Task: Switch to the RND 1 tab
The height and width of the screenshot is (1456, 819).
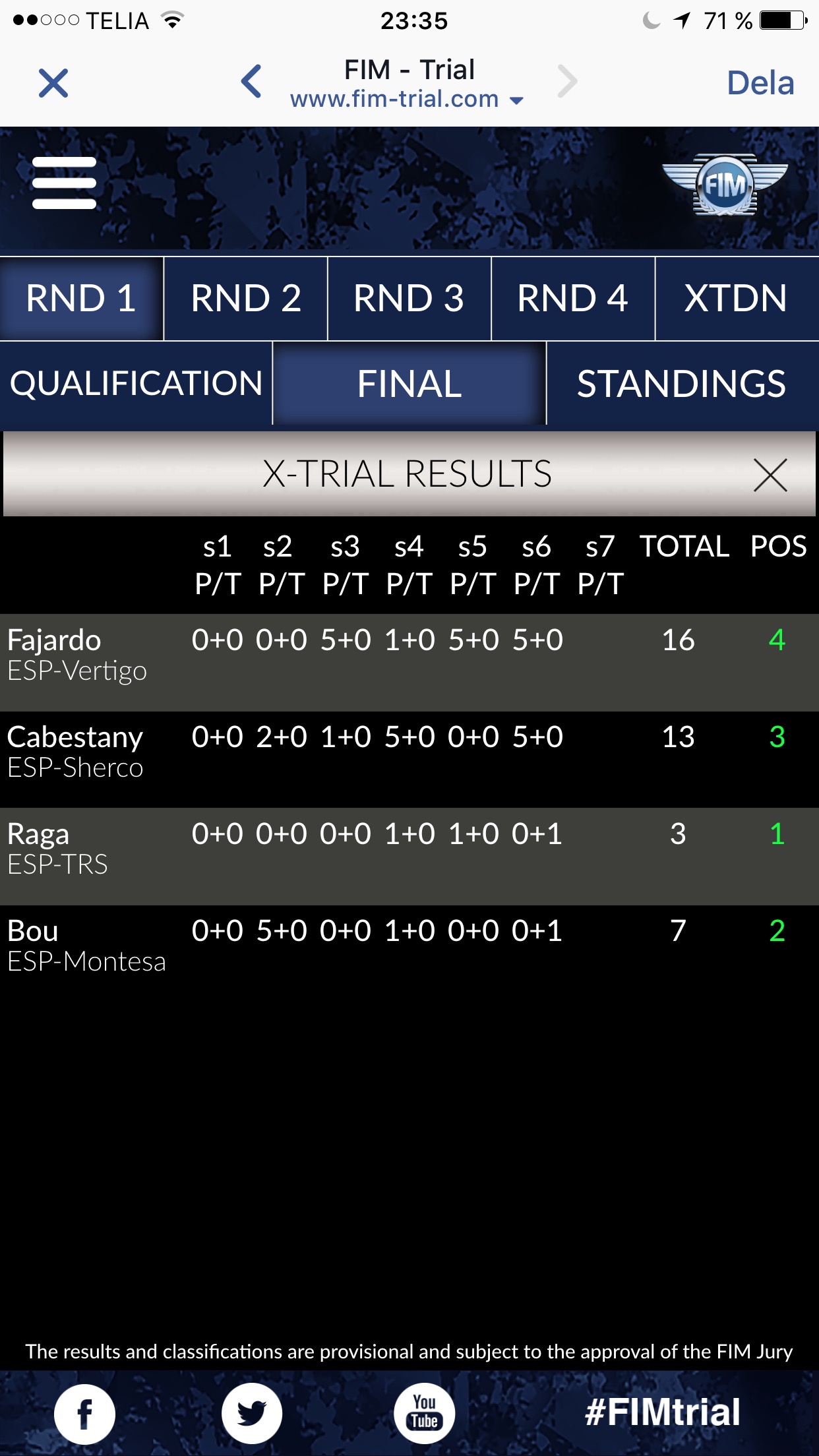Action: [81, 298]
